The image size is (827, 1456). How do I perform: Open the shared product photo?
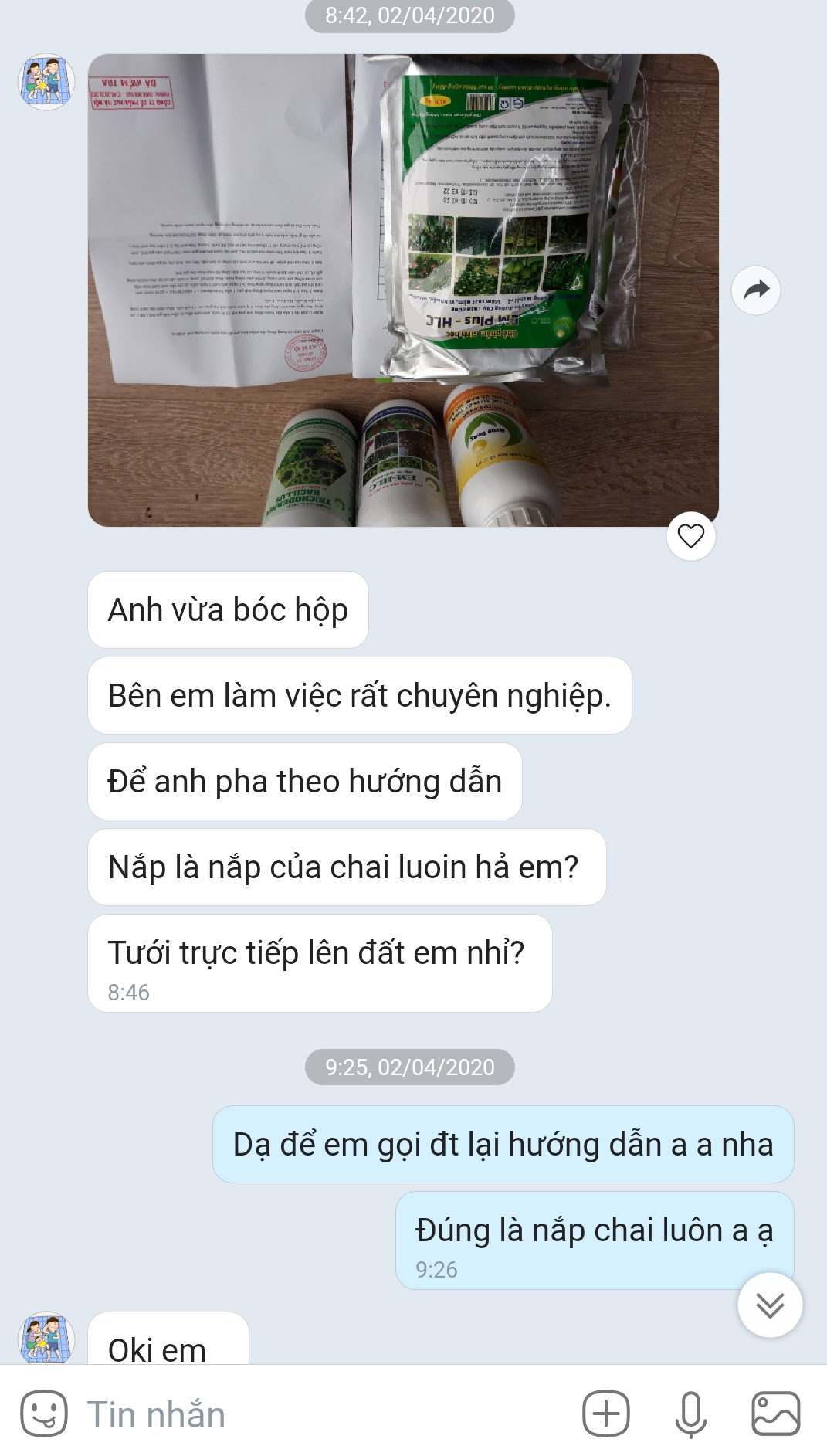pyautogui.click(x=403, y=290)
